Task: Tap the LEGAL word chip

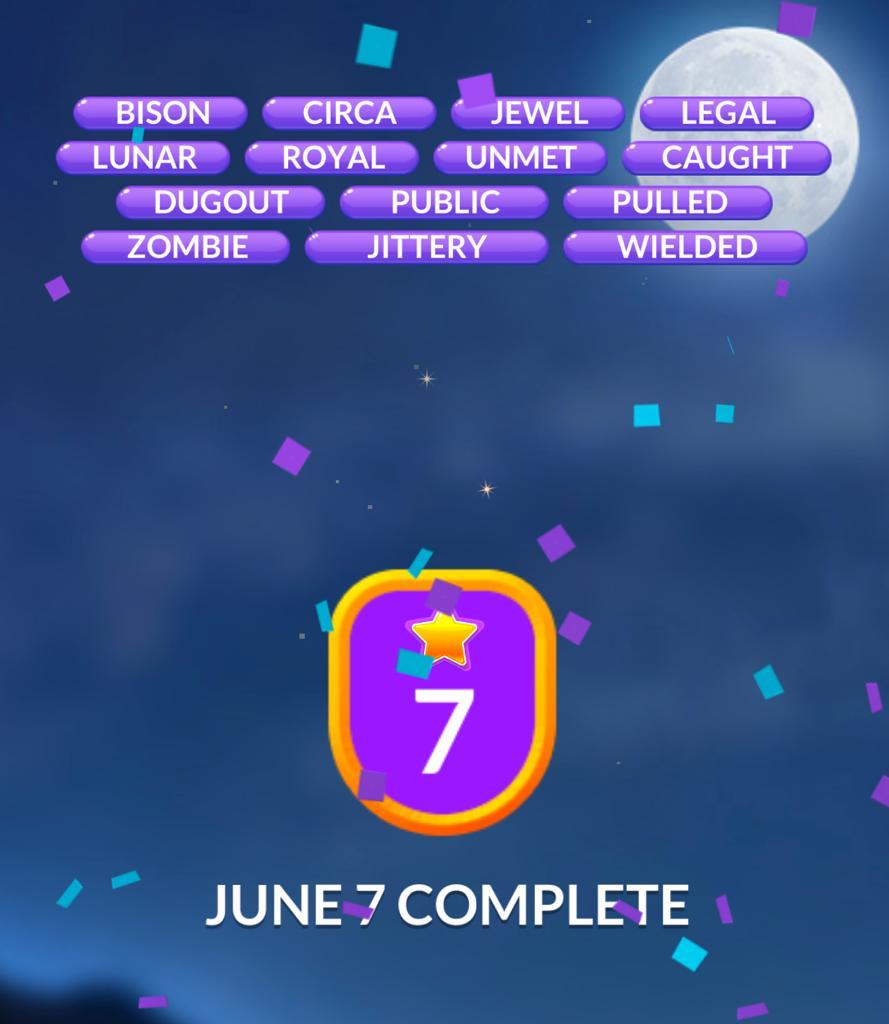Action: pyautogui.click(x=727, y=113)
